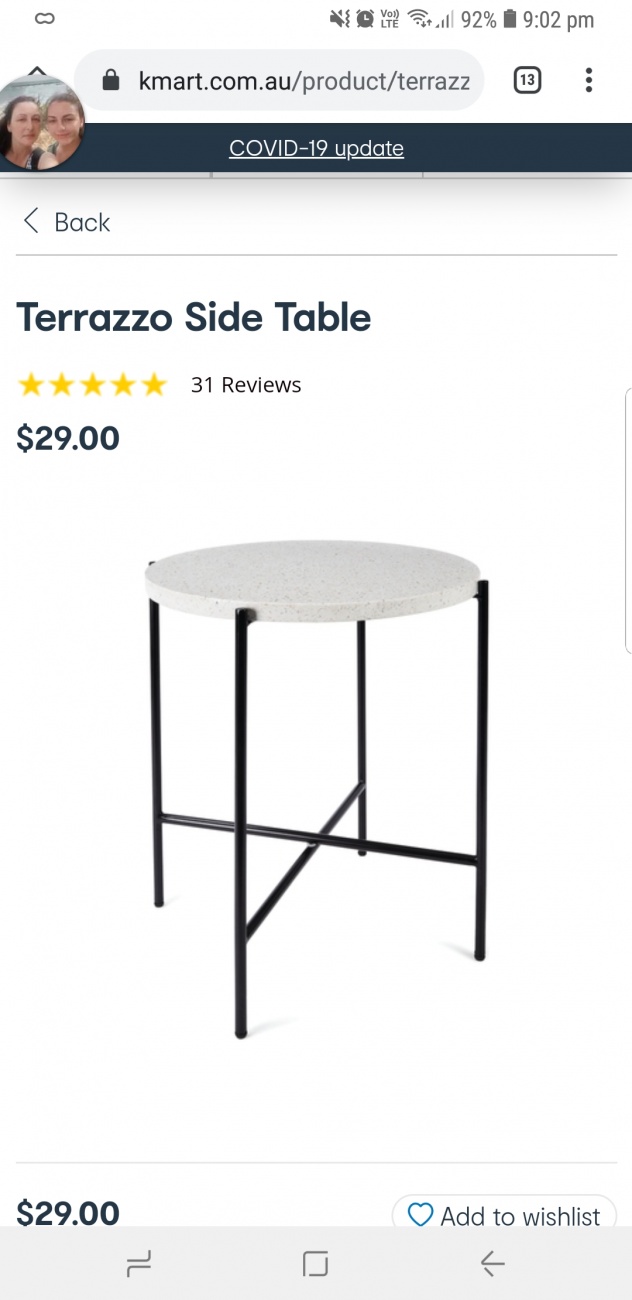The image size is (632, 1300).
Task: Add Terrazzo Side Table to wishlist
Action: (504, 1215)
